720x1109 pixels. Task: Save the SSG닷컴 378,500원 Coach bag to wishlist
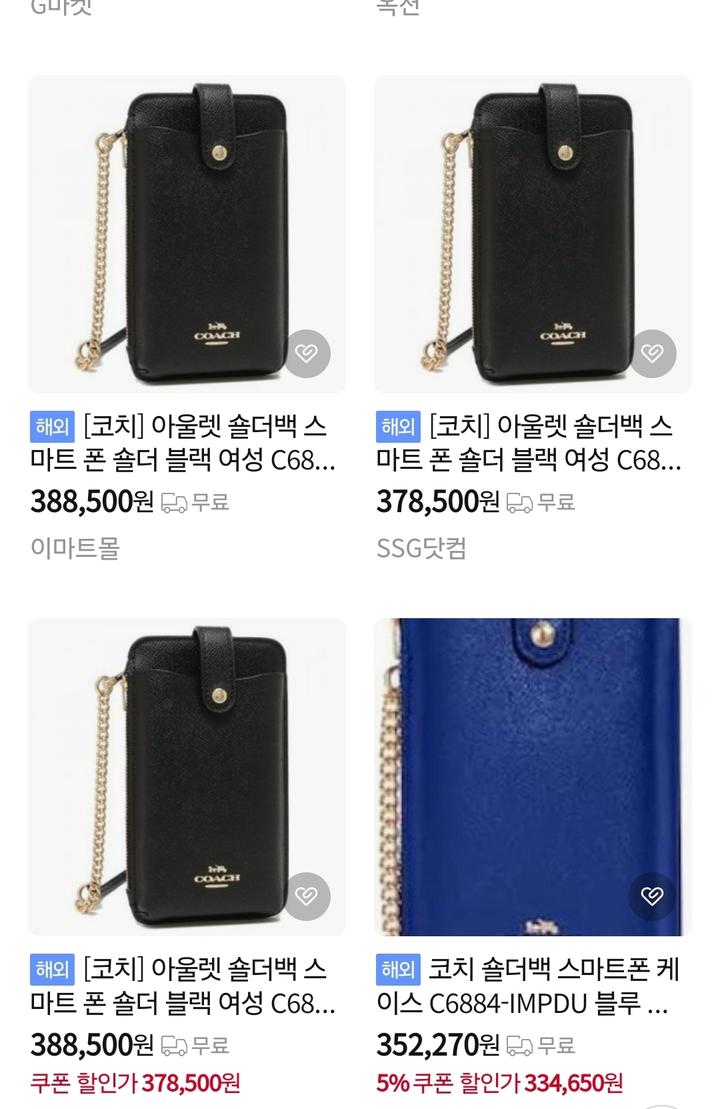pyautogui.click(x=652, y=353)
